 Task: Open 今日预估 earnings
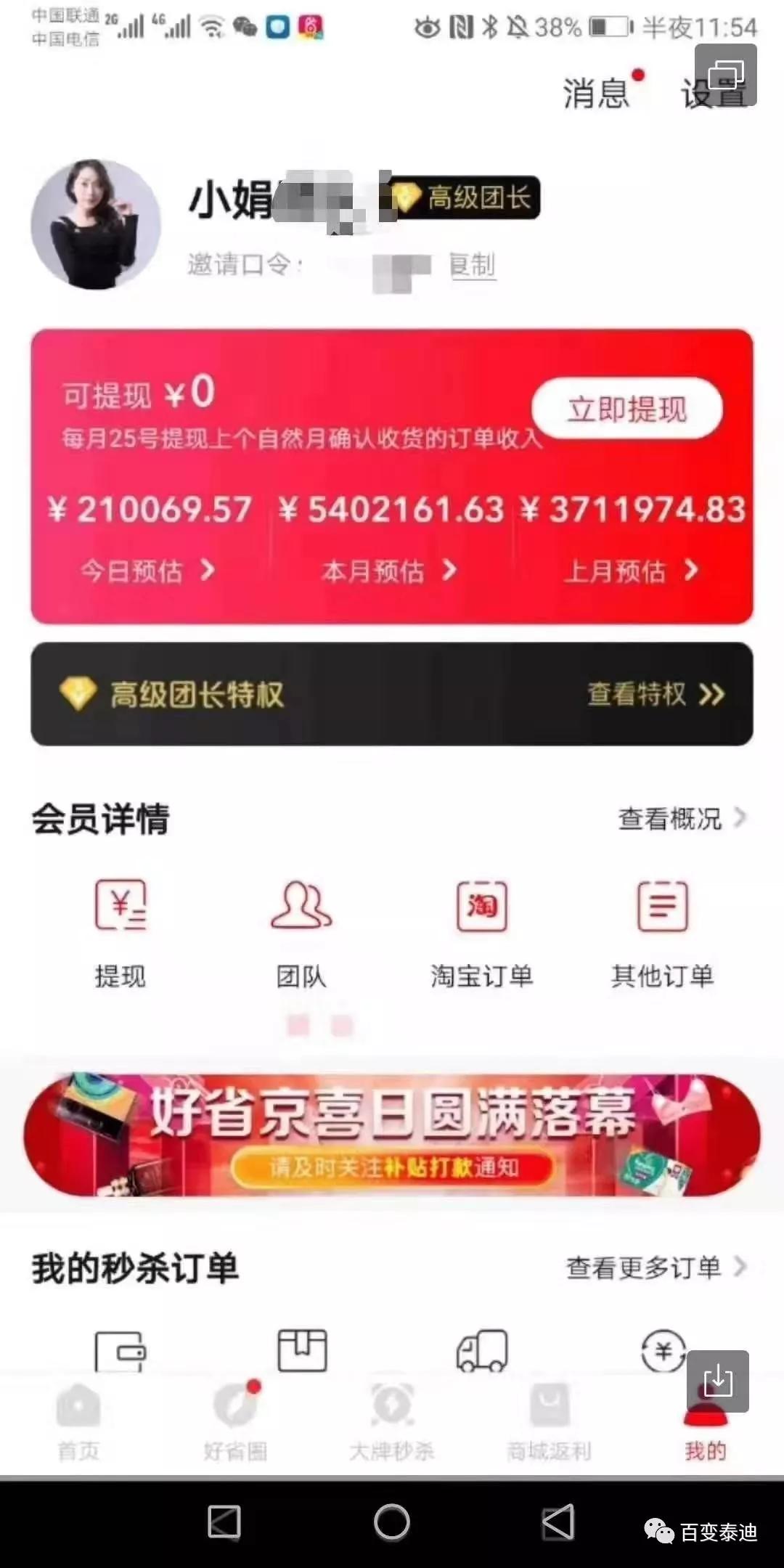tap(148, 571)
